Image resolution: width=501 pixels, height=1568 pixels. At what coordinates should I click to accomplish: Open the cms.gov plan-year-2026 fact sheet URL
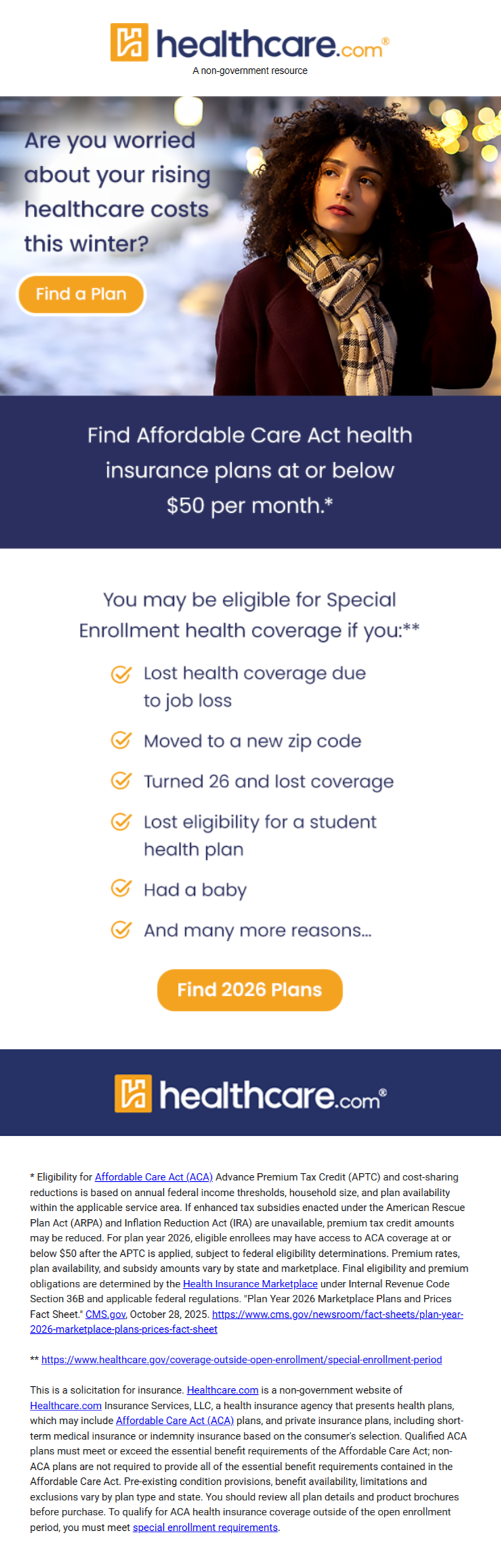point(337,1314)
